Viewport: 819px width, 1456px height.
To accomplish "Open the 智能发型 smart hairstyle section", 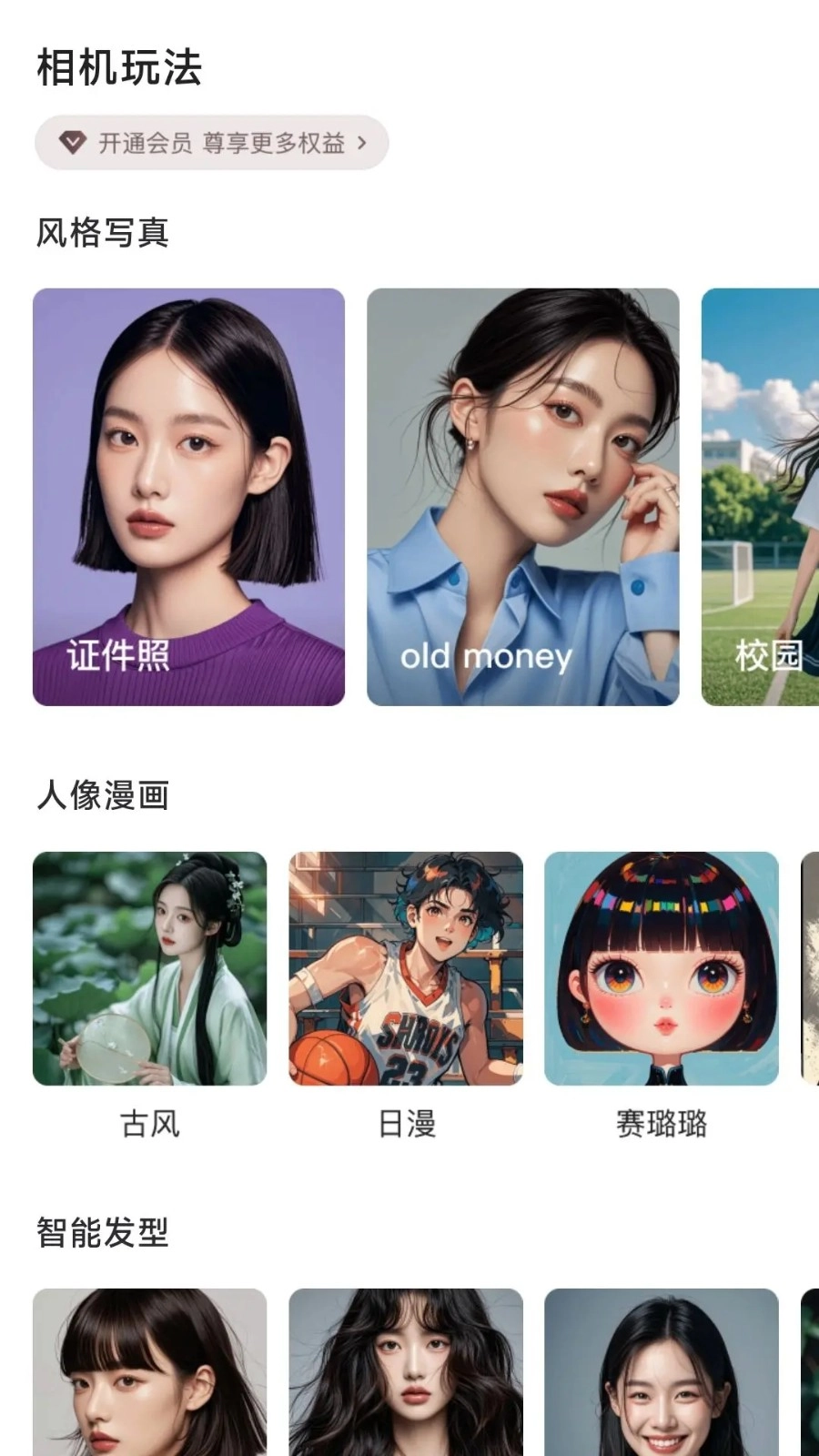I will point(102,1235).
